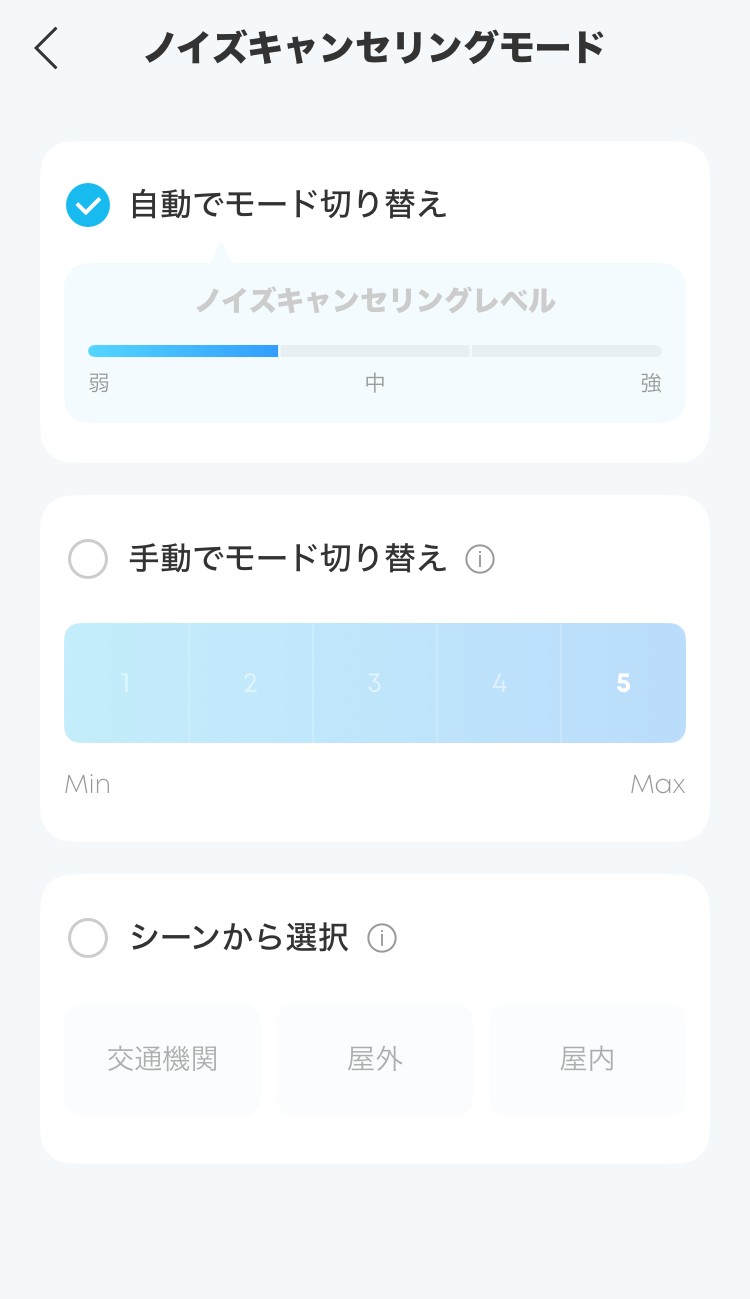This screenshot has width=750, height=1299.
Task: Select manual noise cancelling level 5
Action: point(623,683)
